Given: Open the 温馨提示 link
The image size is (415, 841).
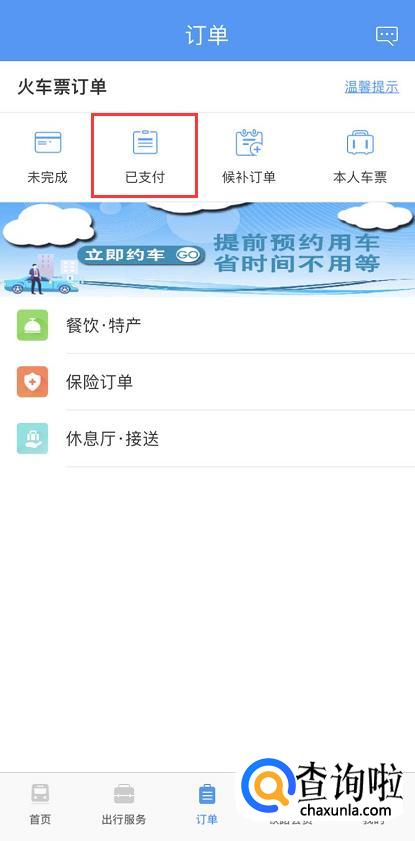Looking at the screenshot, I should 372,87.
